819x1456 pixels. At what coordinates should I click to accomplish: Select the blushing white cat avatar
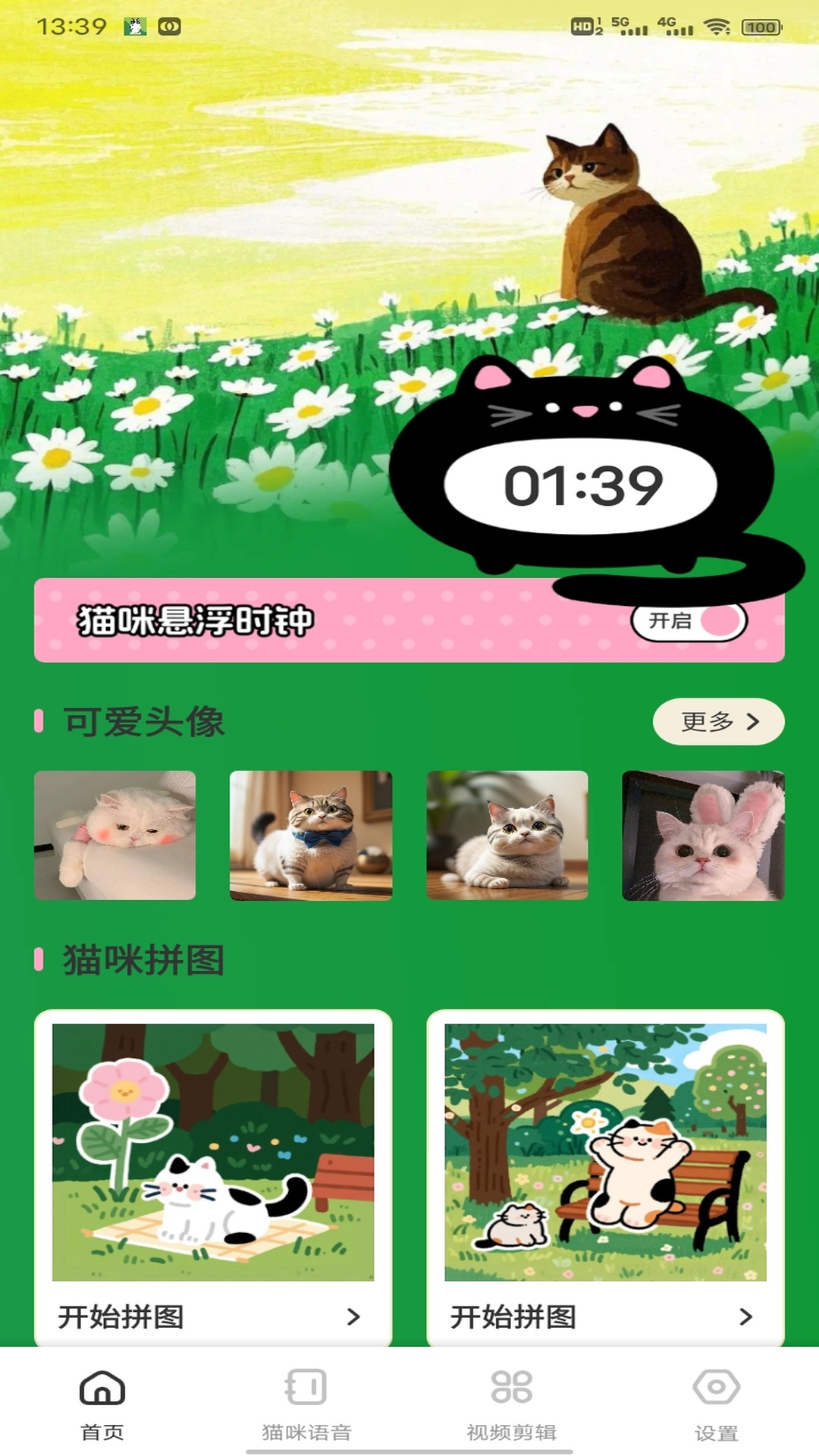tap(115, 835)
